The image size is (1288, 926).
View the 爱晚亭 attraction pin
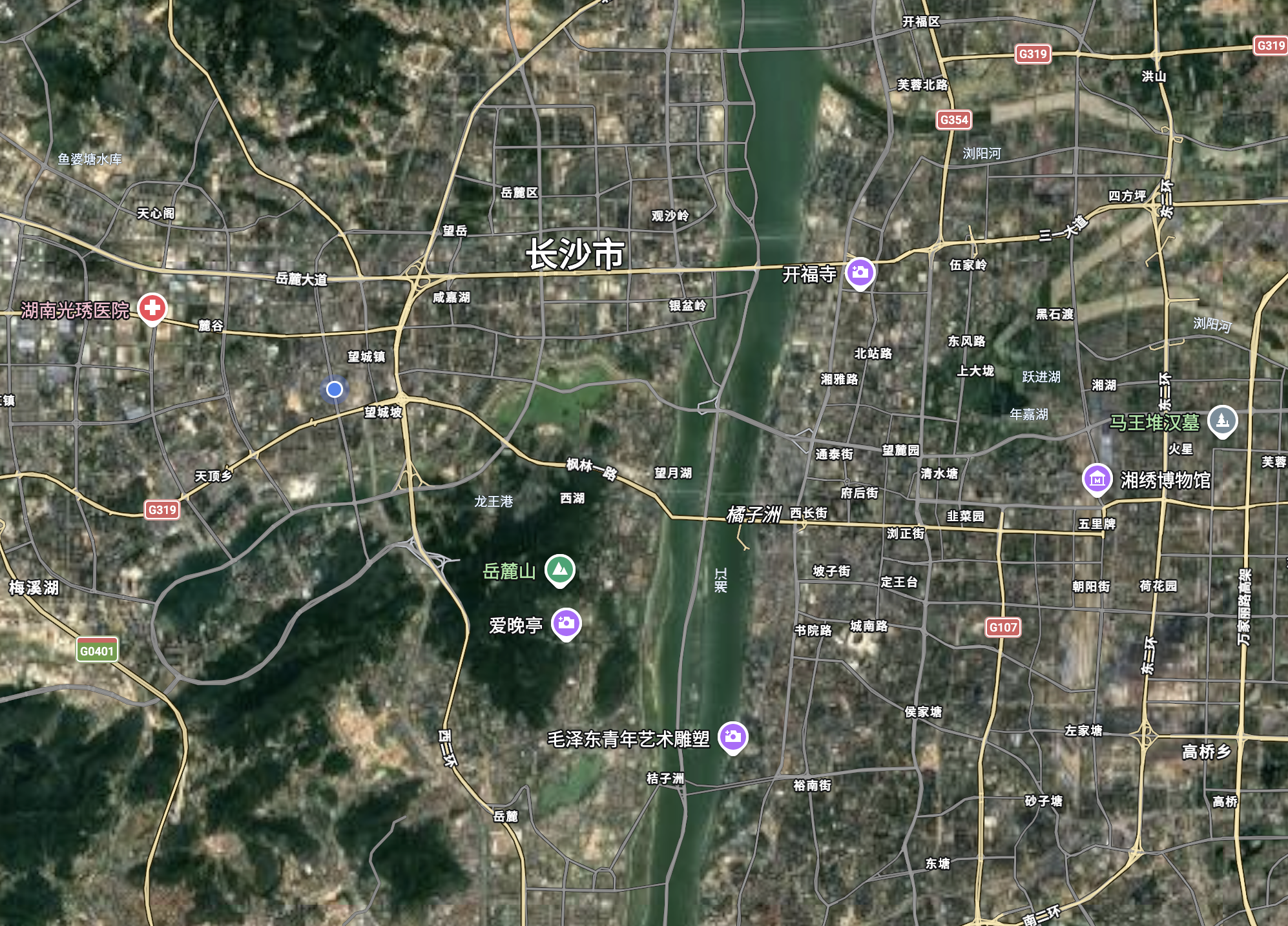[566, 623]
